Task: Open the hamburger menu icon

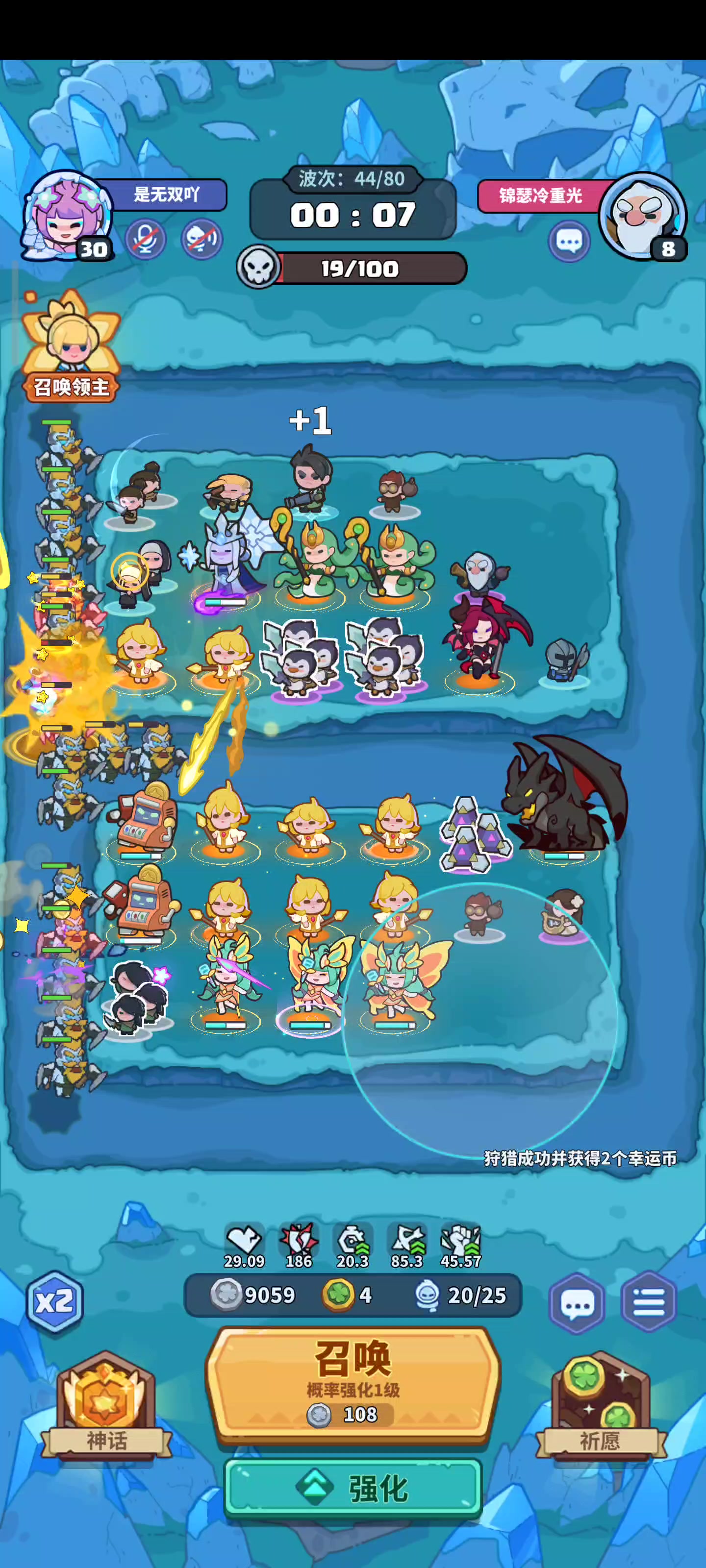Action: pyautogui.click(x=648, y=1303)
